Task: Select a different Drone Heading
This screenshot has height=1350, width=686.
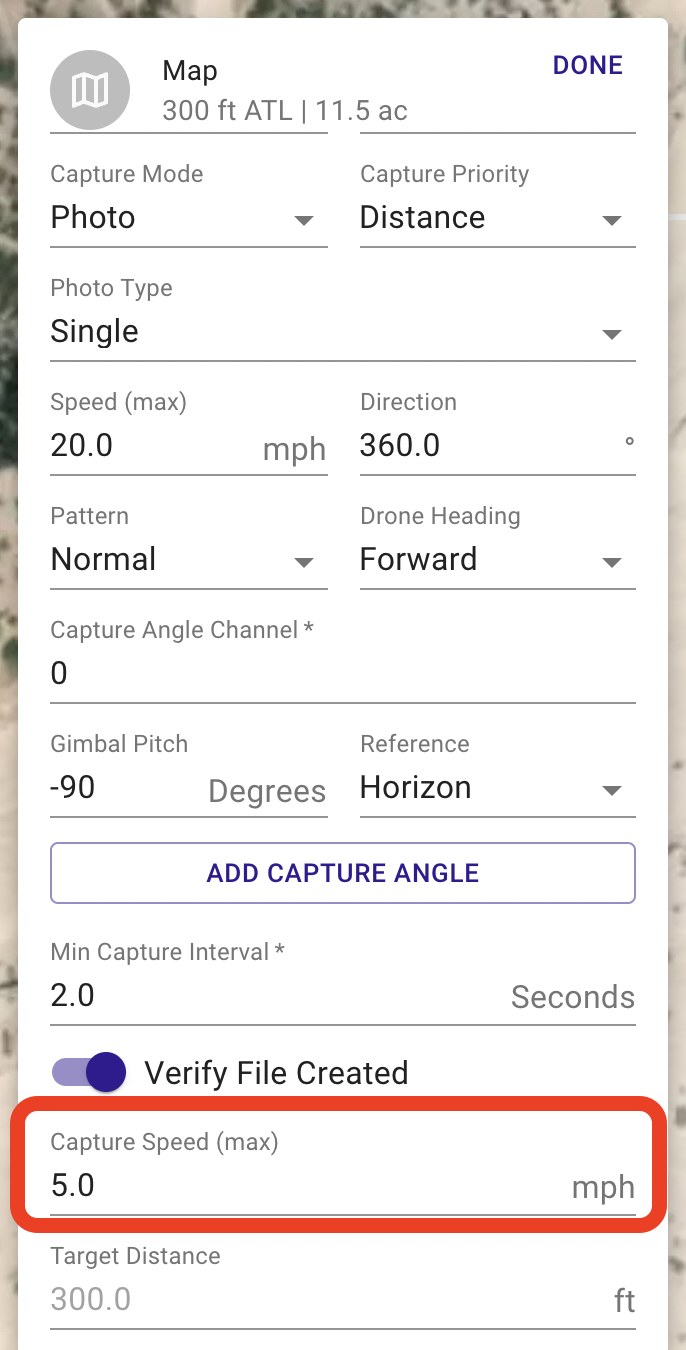Action: click(497, 560)
